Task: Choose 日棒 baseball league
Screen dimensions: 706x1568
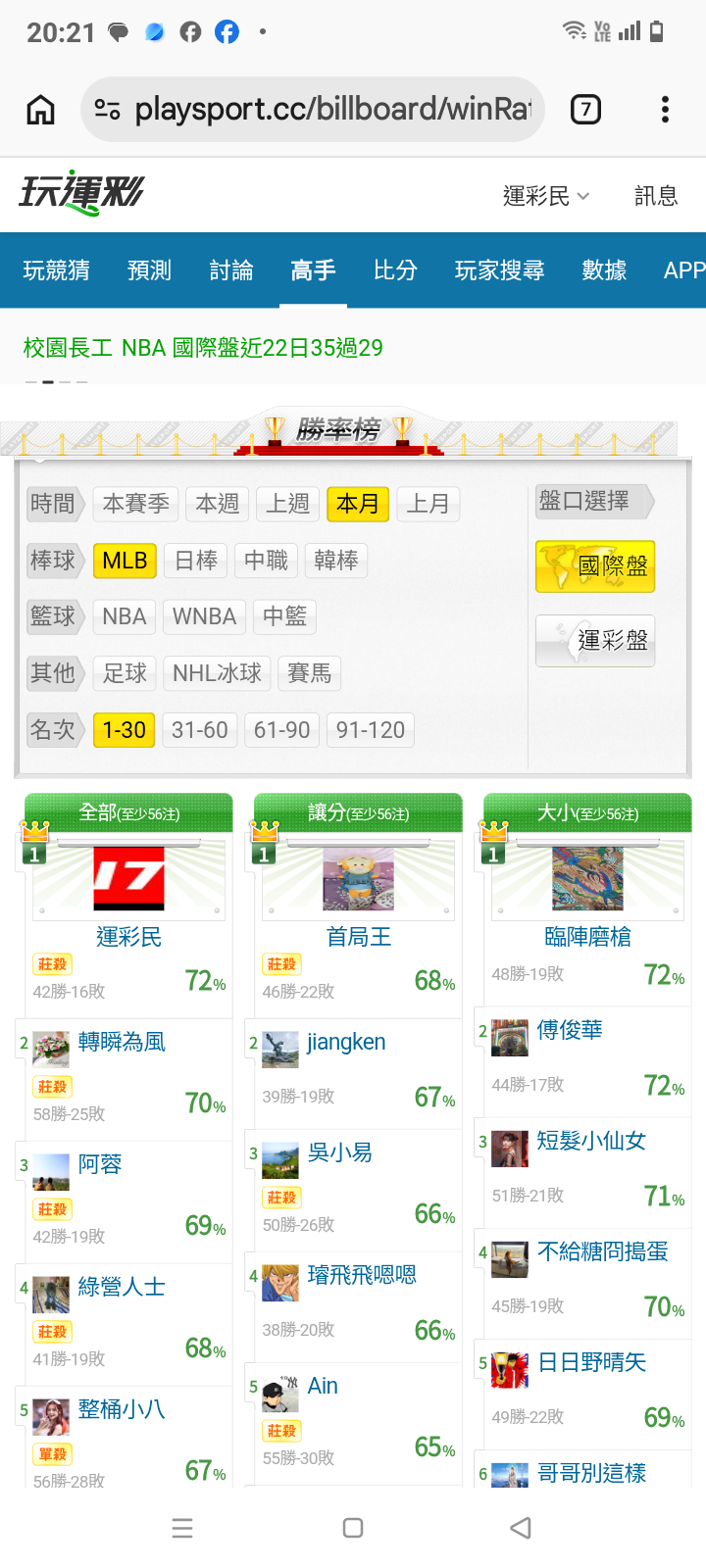Action: point(196,561)
